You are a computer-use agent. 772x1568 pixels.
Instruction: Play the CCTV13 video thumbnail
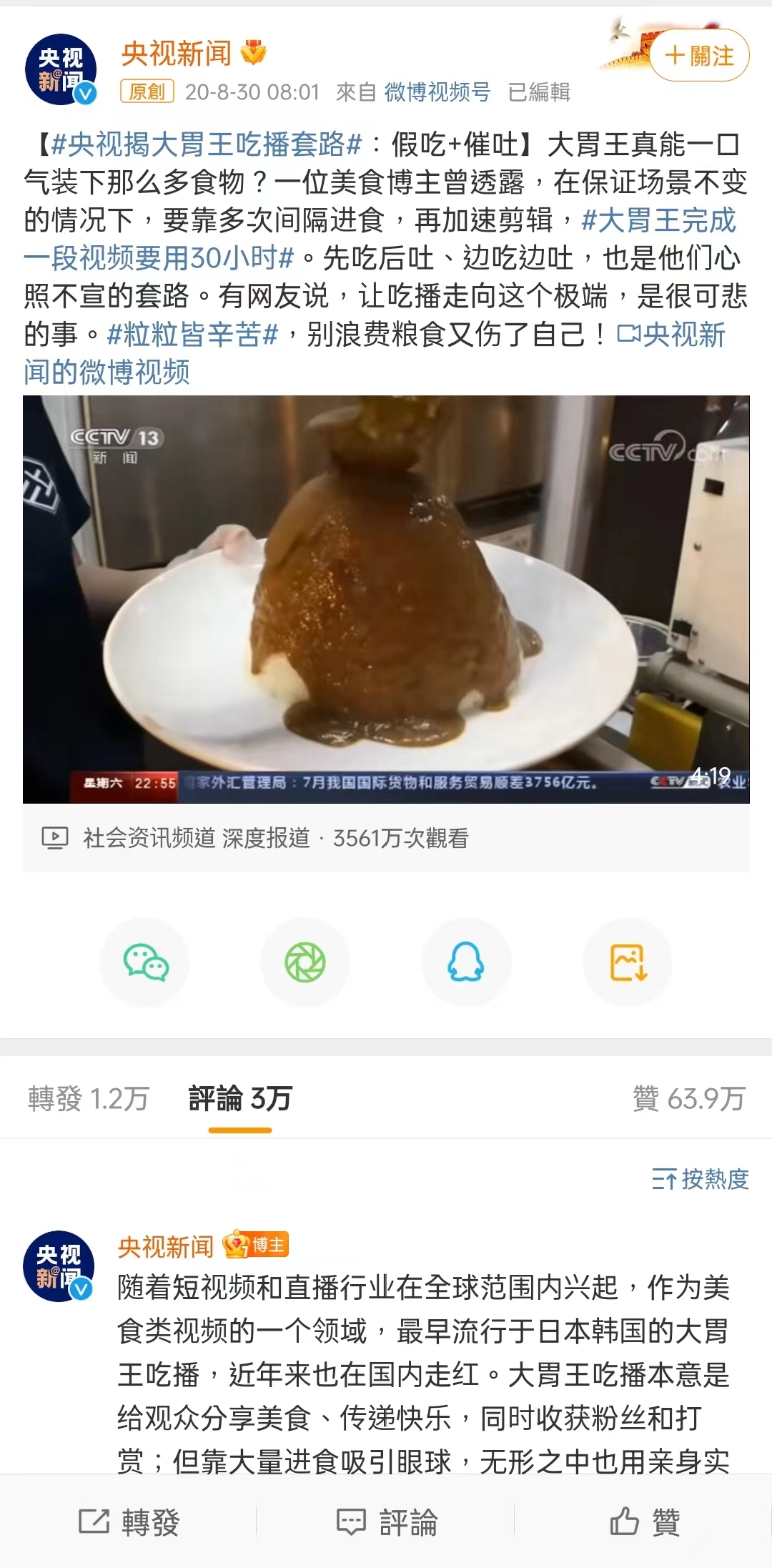pyautogui.click(x=386, y=599)
